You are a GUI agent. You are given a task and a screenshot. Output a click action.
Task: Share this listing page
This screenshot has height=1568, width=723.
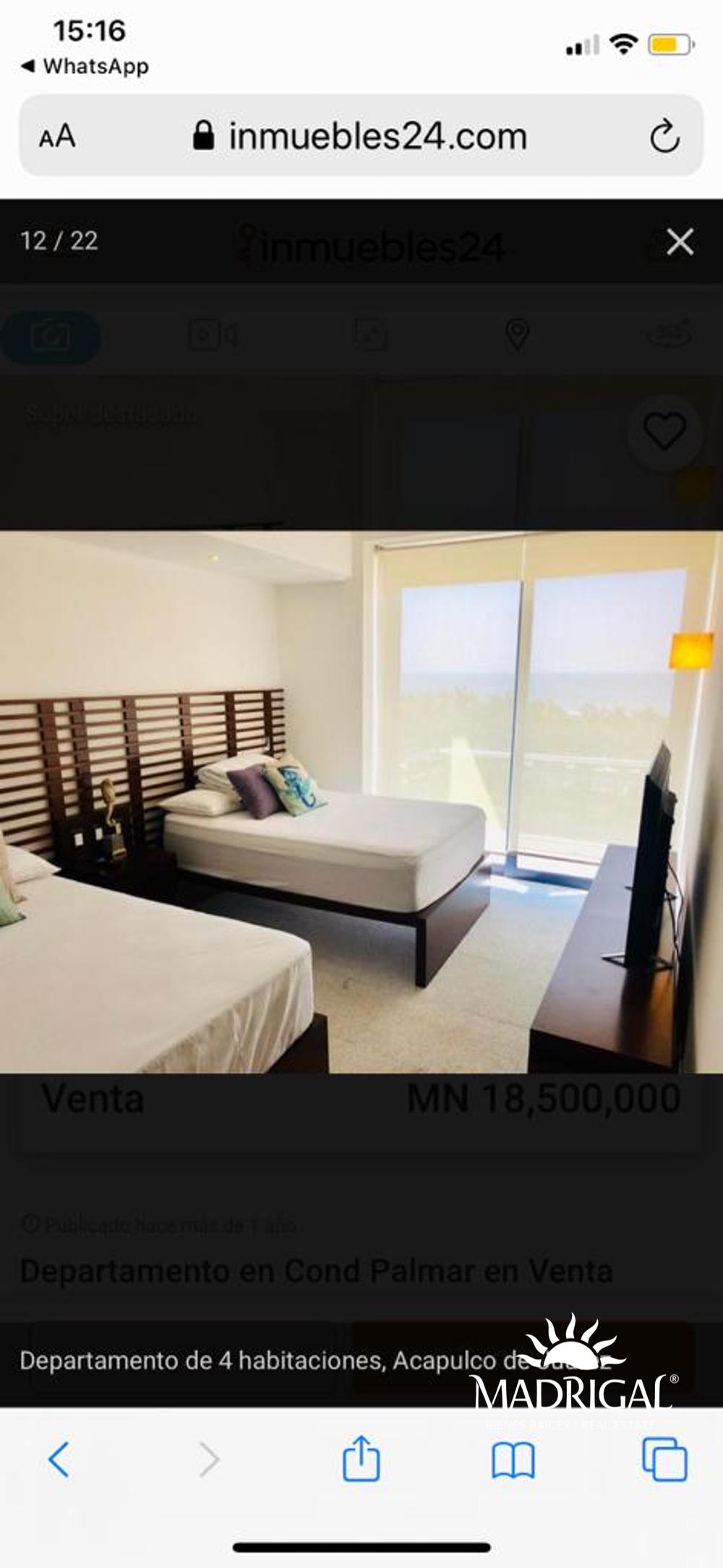(361, 1460)
